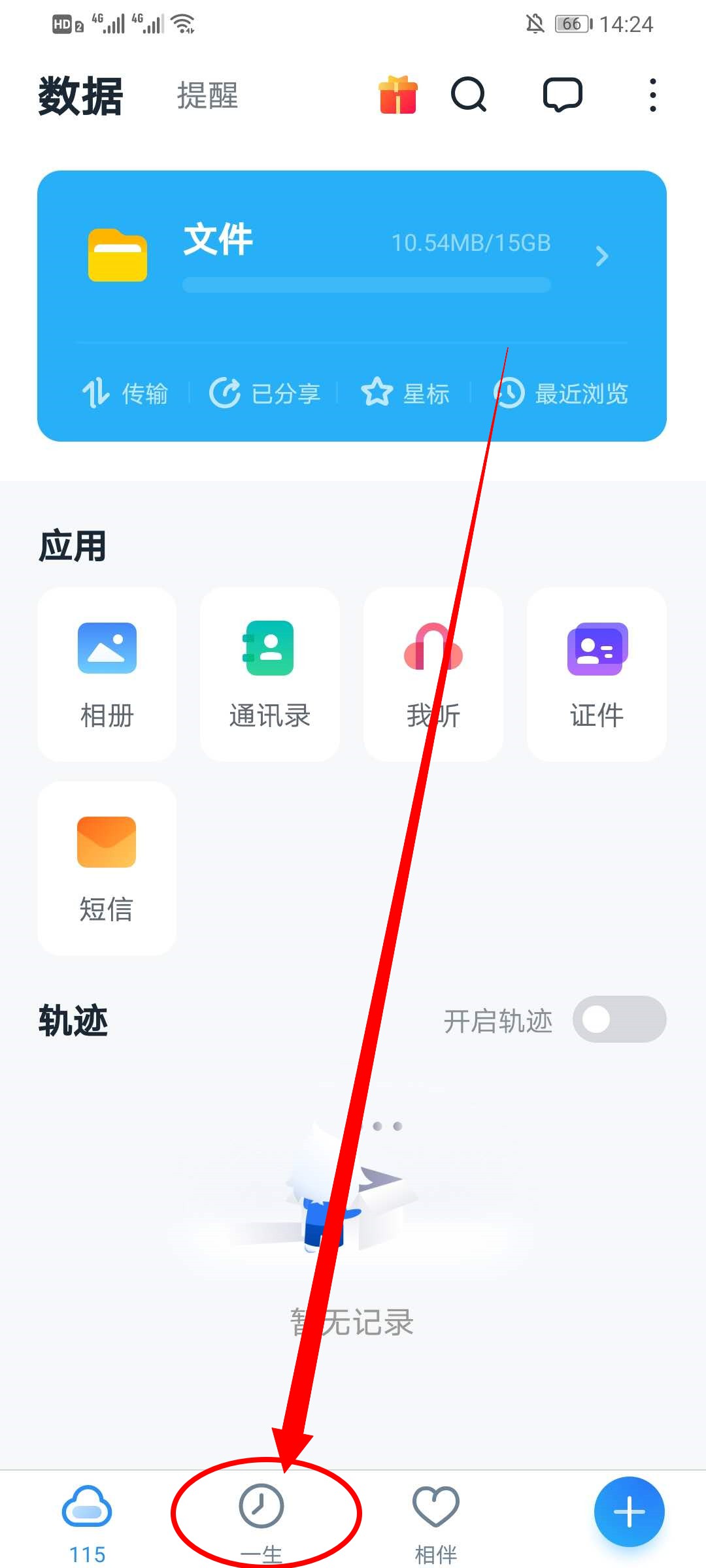Open 最近浏览 recent files

tap(561, 393)
